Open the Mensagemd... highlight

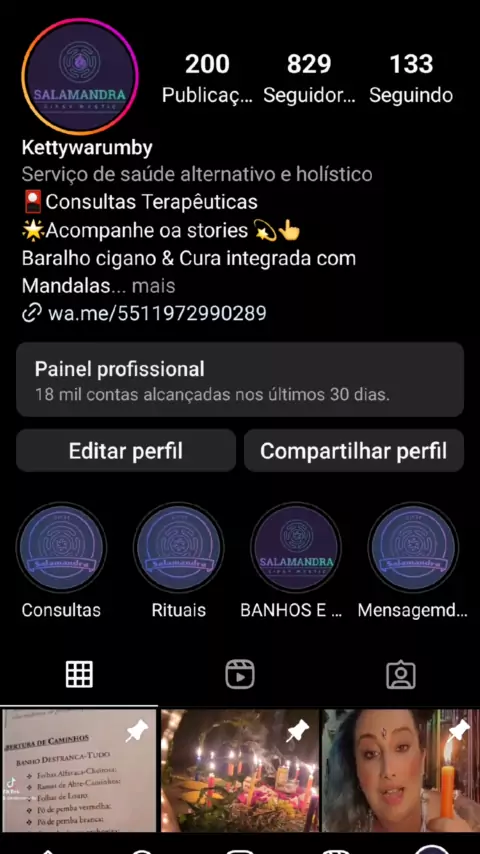tap(413, 561)
